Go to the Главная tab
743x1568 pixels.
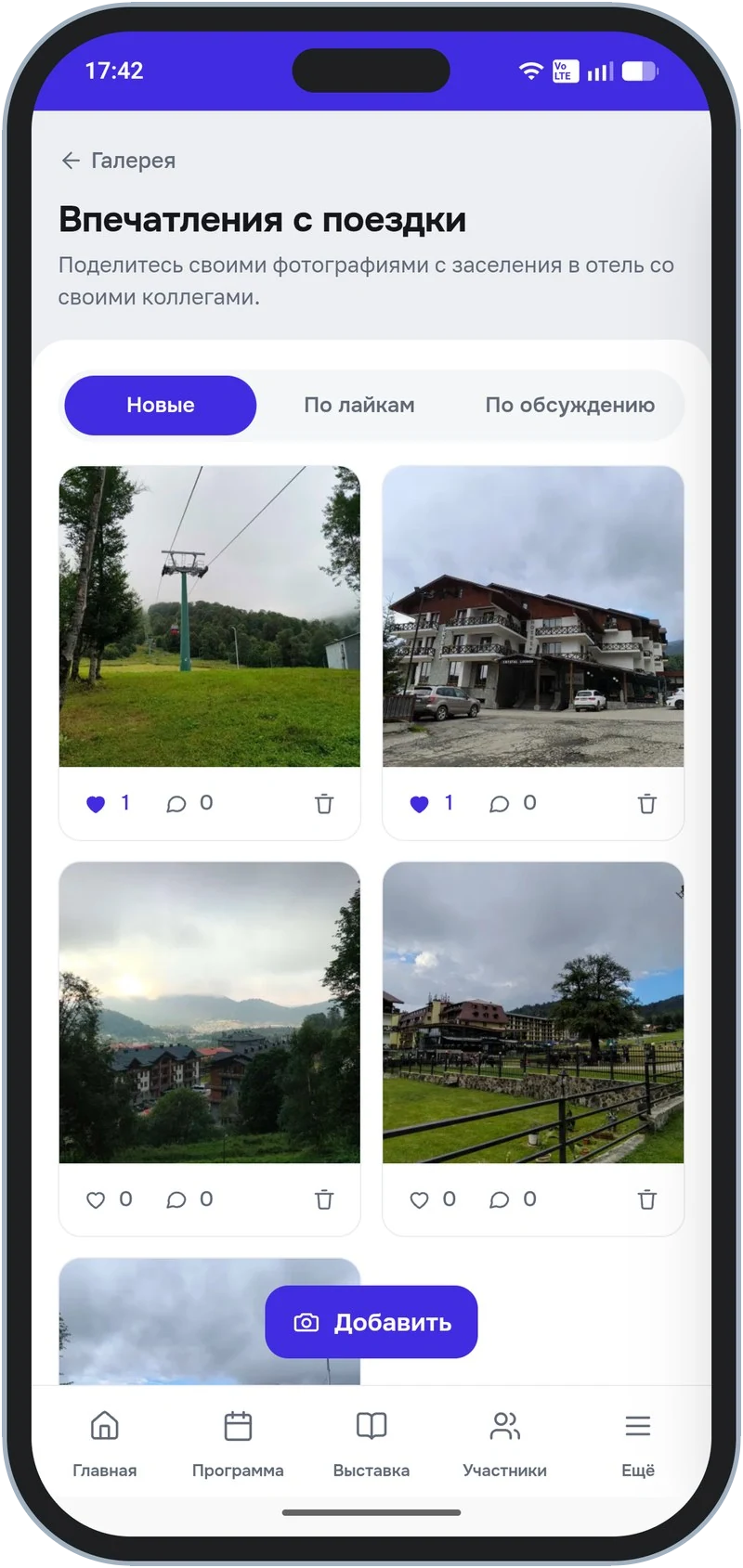point(105,1444)
